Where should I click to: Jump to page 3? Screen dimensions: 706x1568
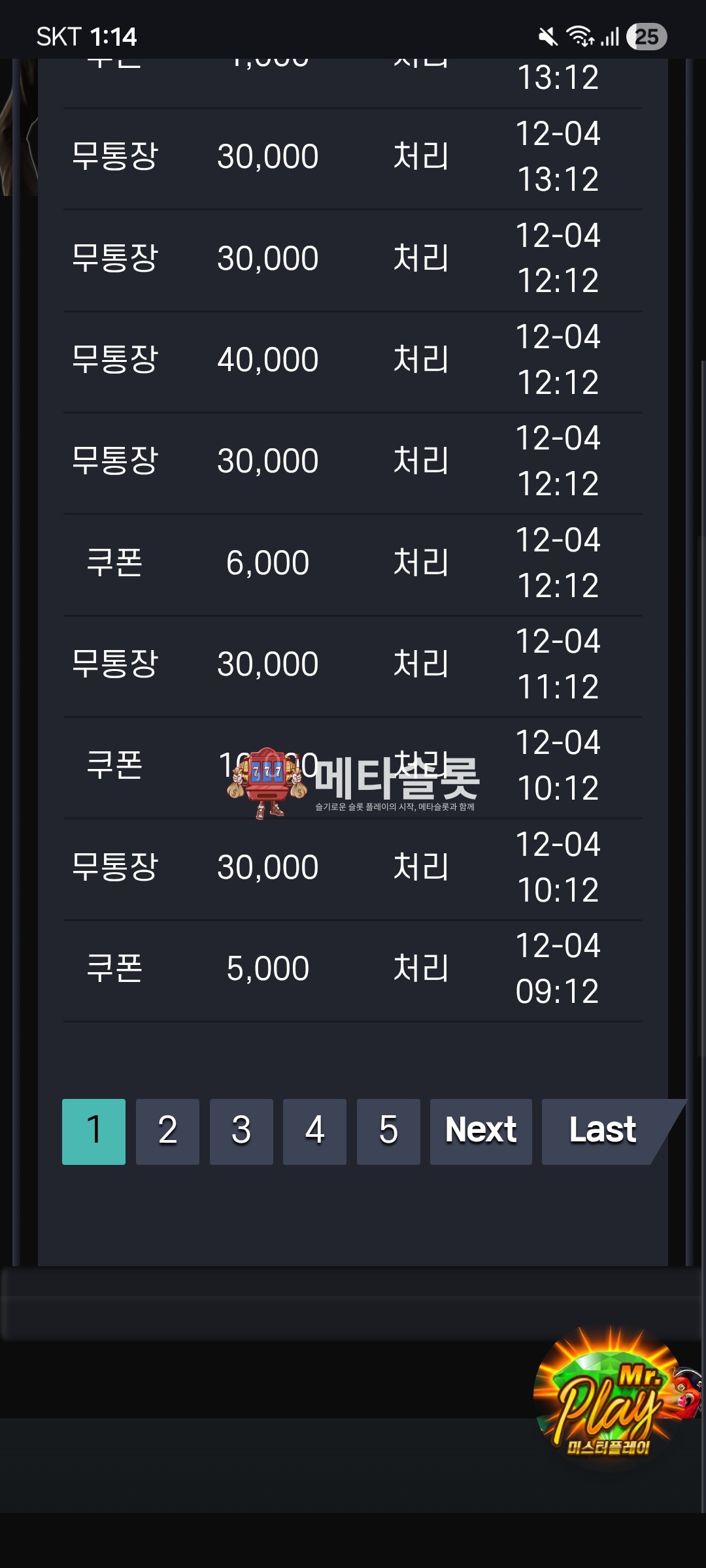tap(241, 1132)
